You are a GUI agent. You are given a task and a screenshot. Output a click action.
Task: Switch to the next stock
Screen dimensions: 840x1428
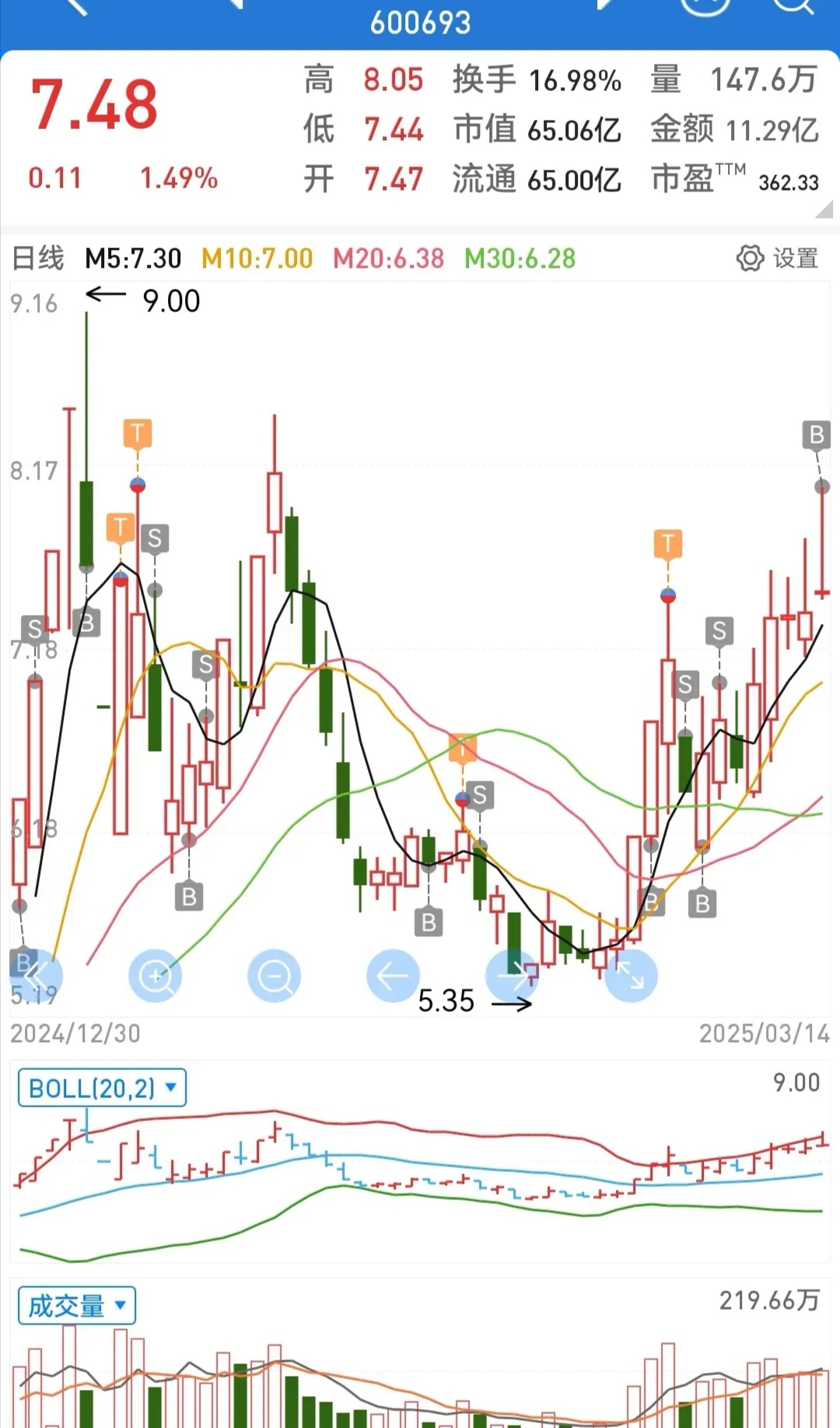pyautogui.click(x=605, y=6)
